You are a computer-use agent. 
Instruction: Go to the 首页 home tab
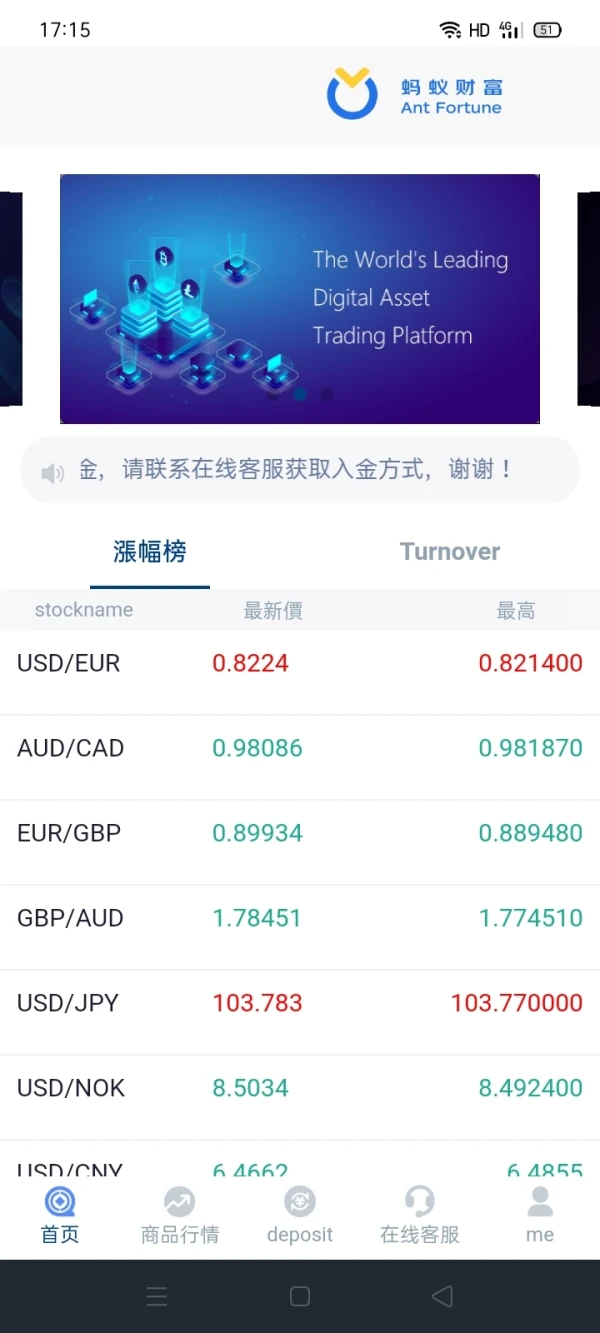(60, 1216)
